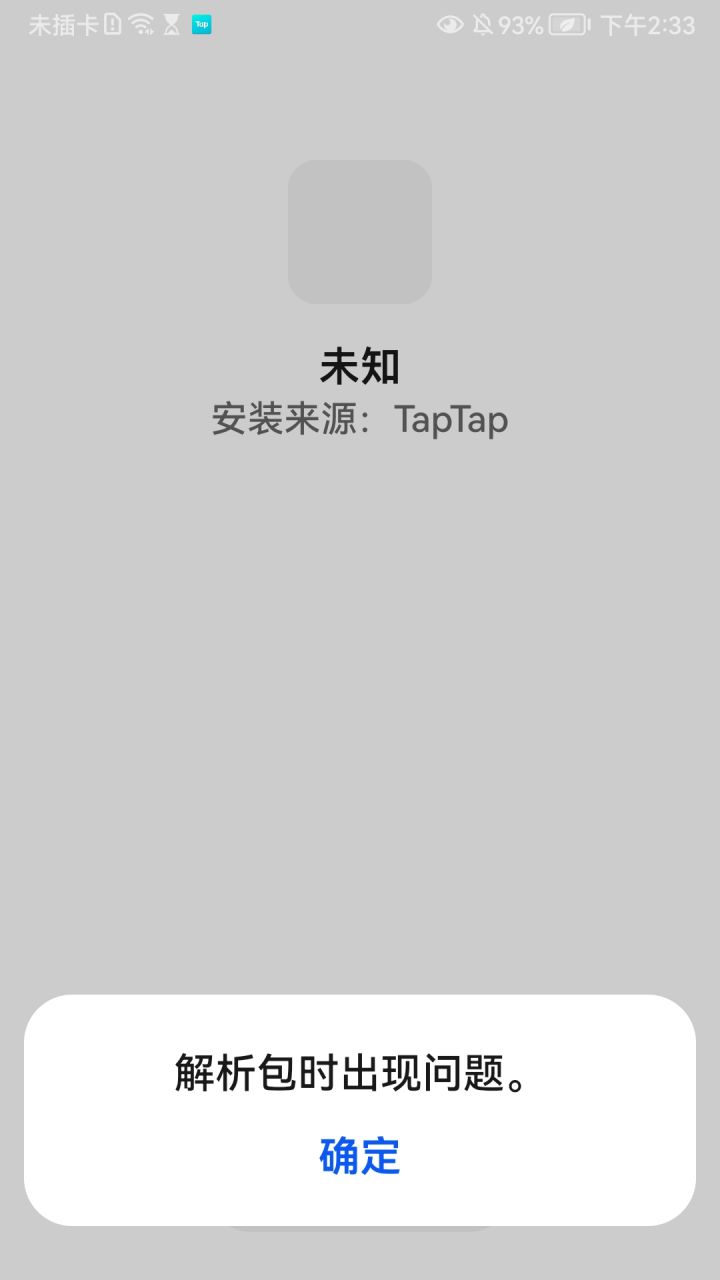Screen dimensions: 720x1280
Task: Click the hourglass alarm icon in status bar
Action: coord(171,24)
